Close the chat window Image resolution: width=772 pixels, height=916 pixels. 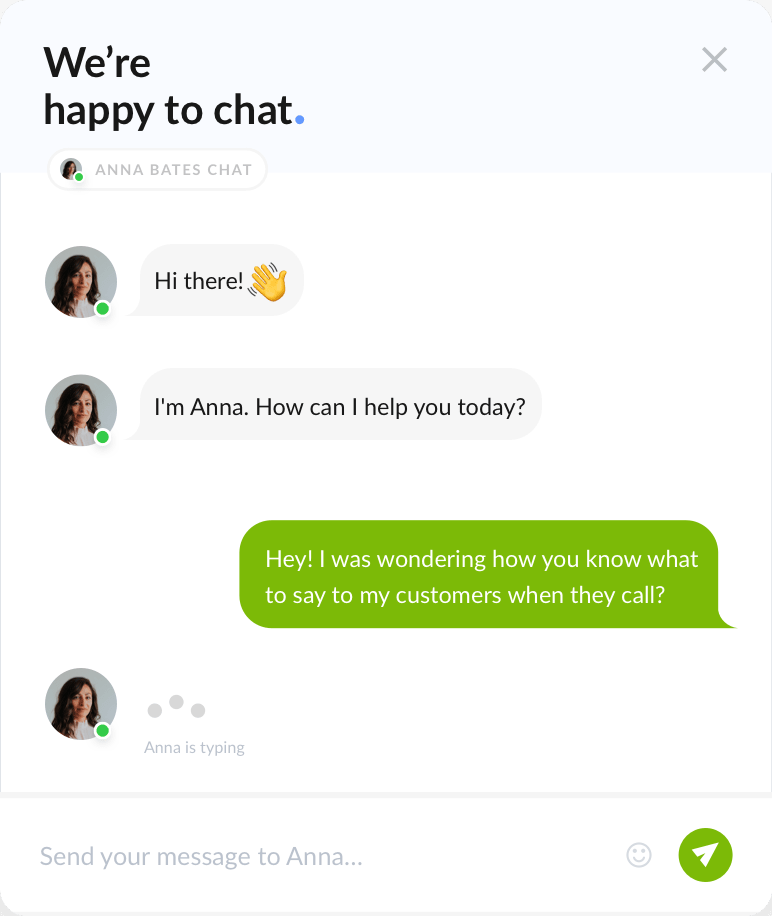pyautogui.click(x=714, y=60)
